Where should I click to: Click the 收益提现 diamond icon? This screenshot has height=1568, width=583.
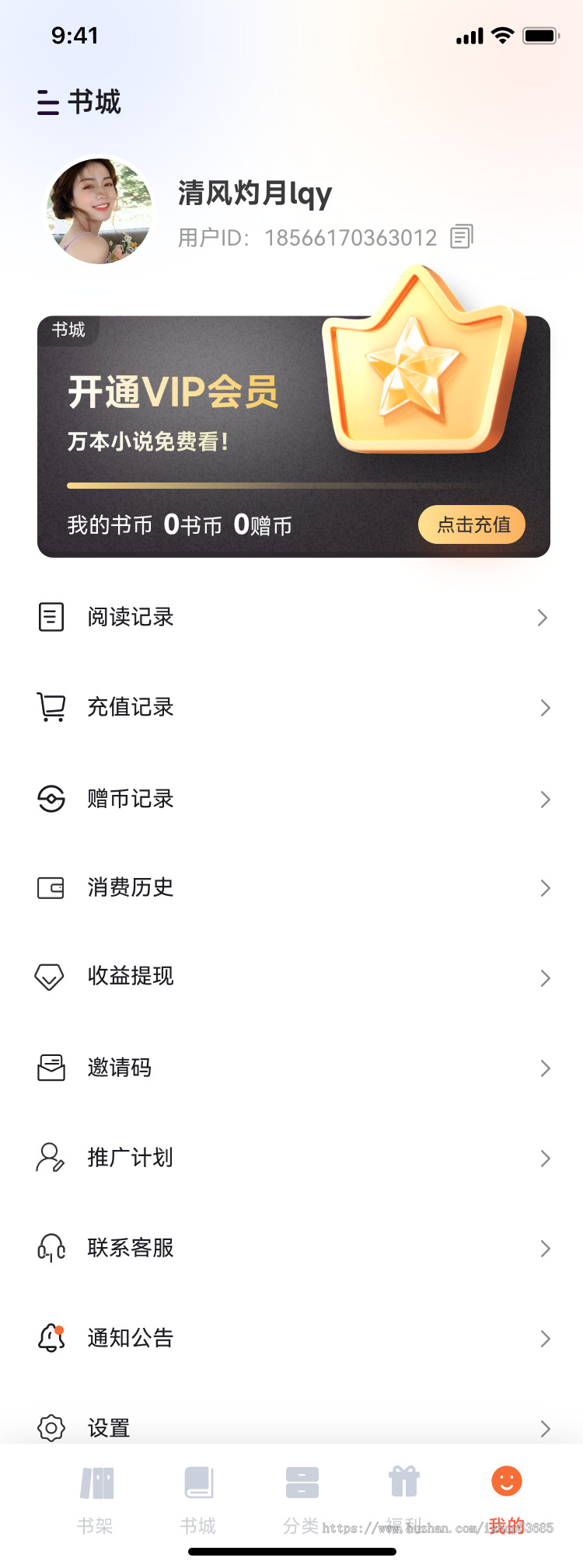coord(50,977)
